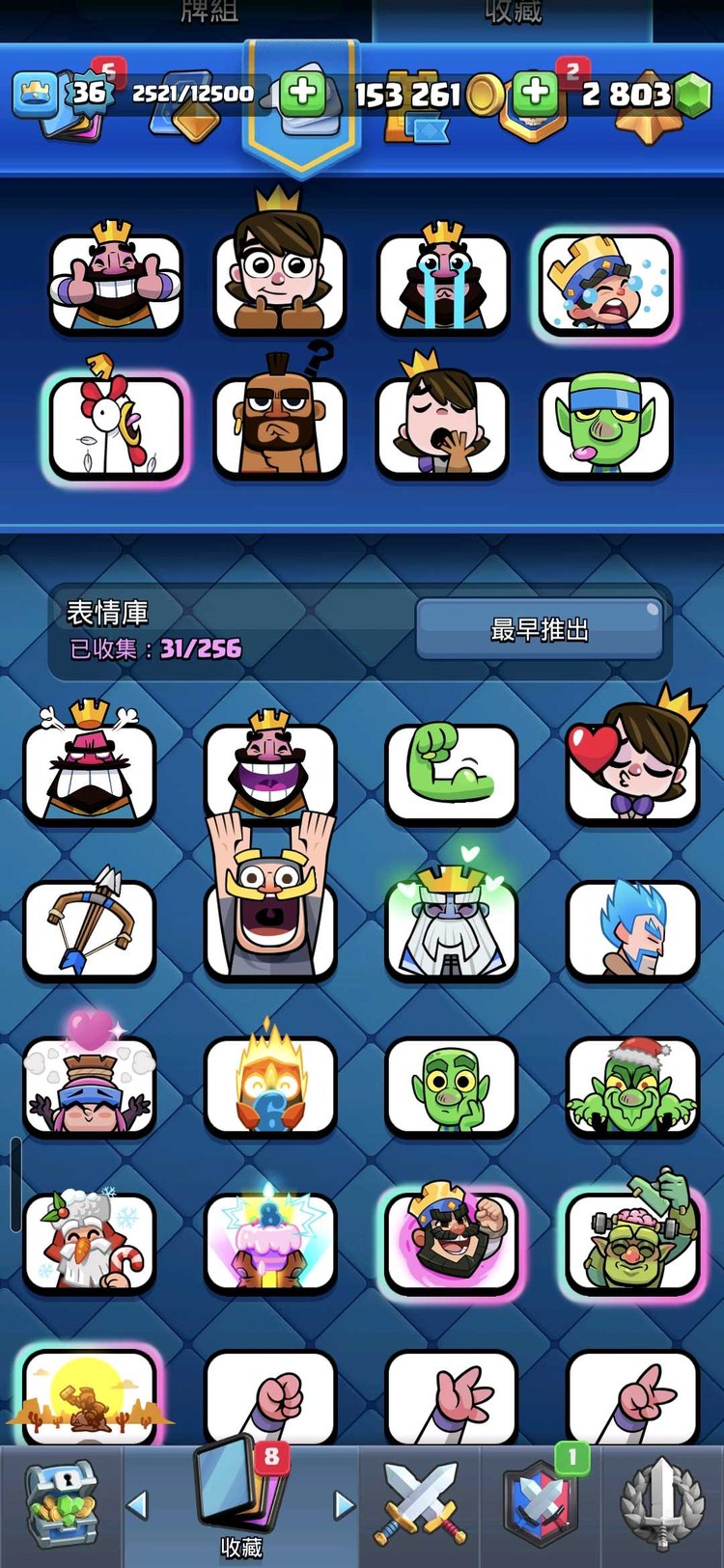Choose the birthday cake emote

270,1242
